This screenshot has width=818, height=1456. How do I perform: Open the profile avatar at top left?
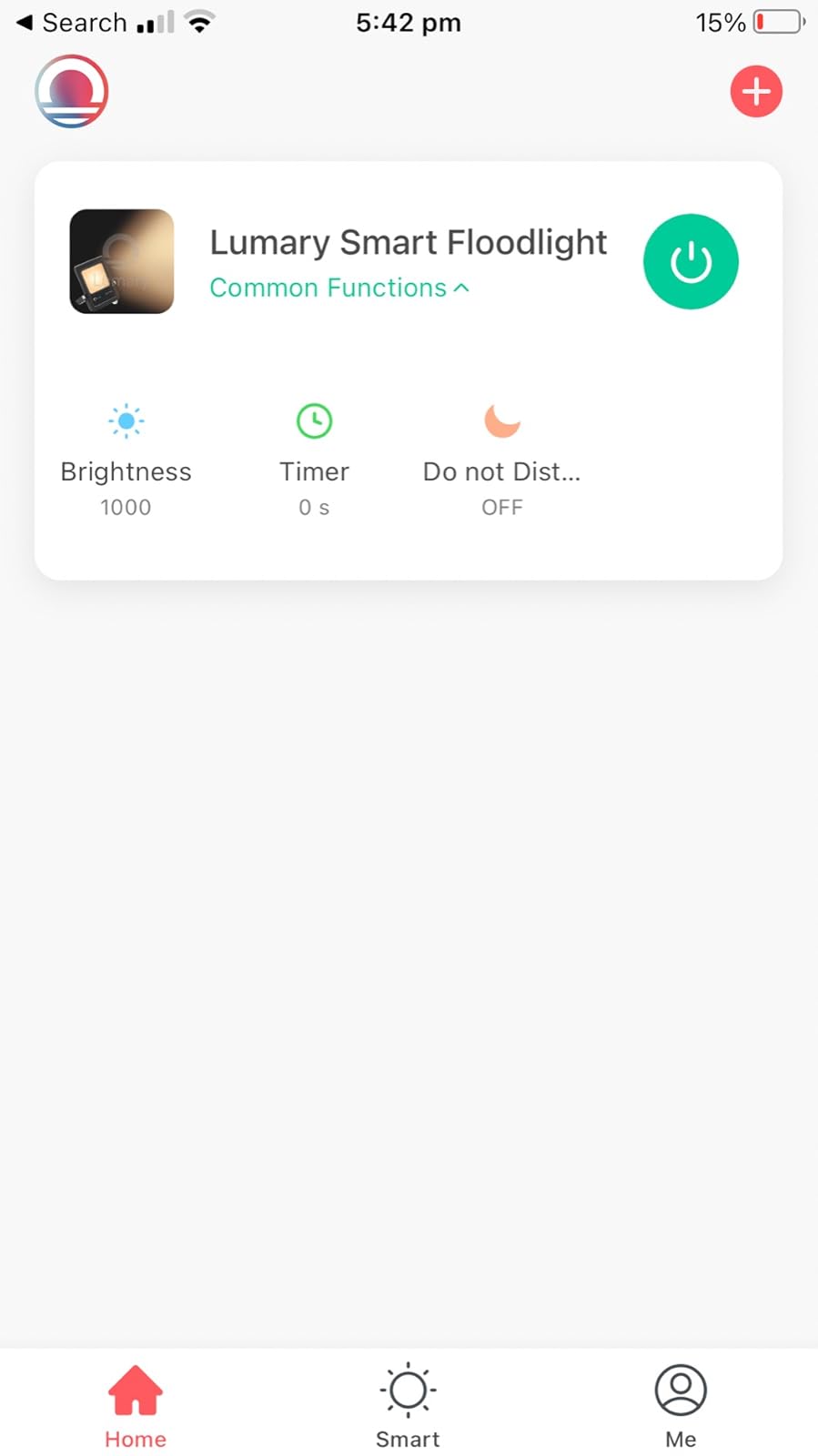[x=72, y=91]
